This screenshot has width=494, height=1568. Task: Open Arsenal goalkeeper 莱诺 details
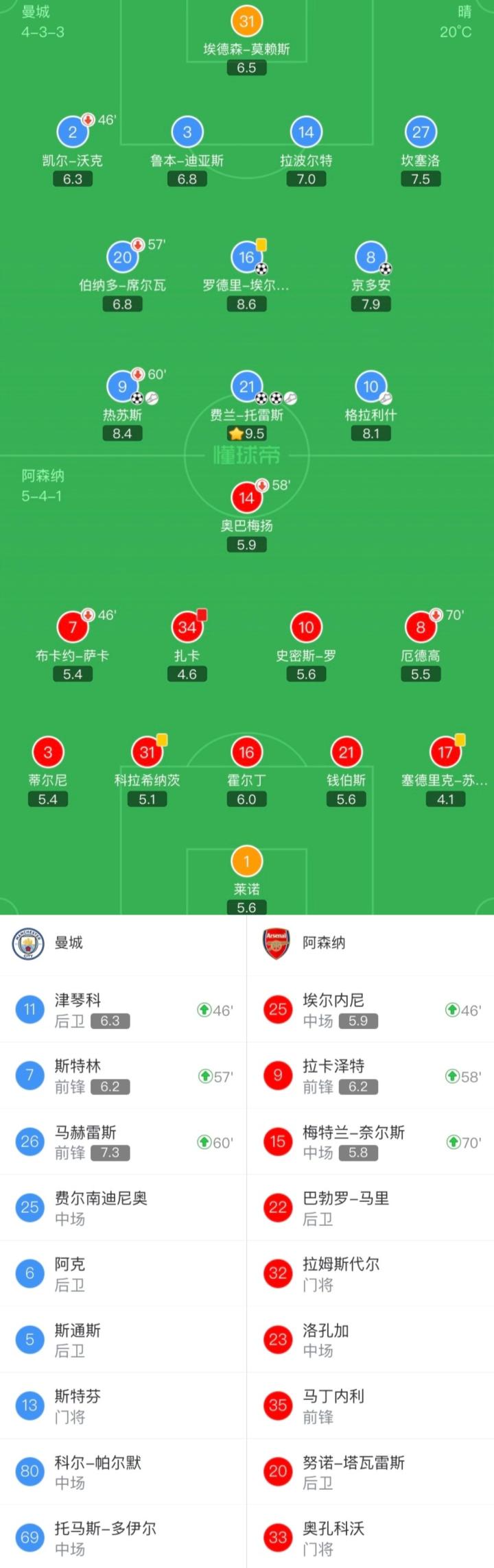246,880
